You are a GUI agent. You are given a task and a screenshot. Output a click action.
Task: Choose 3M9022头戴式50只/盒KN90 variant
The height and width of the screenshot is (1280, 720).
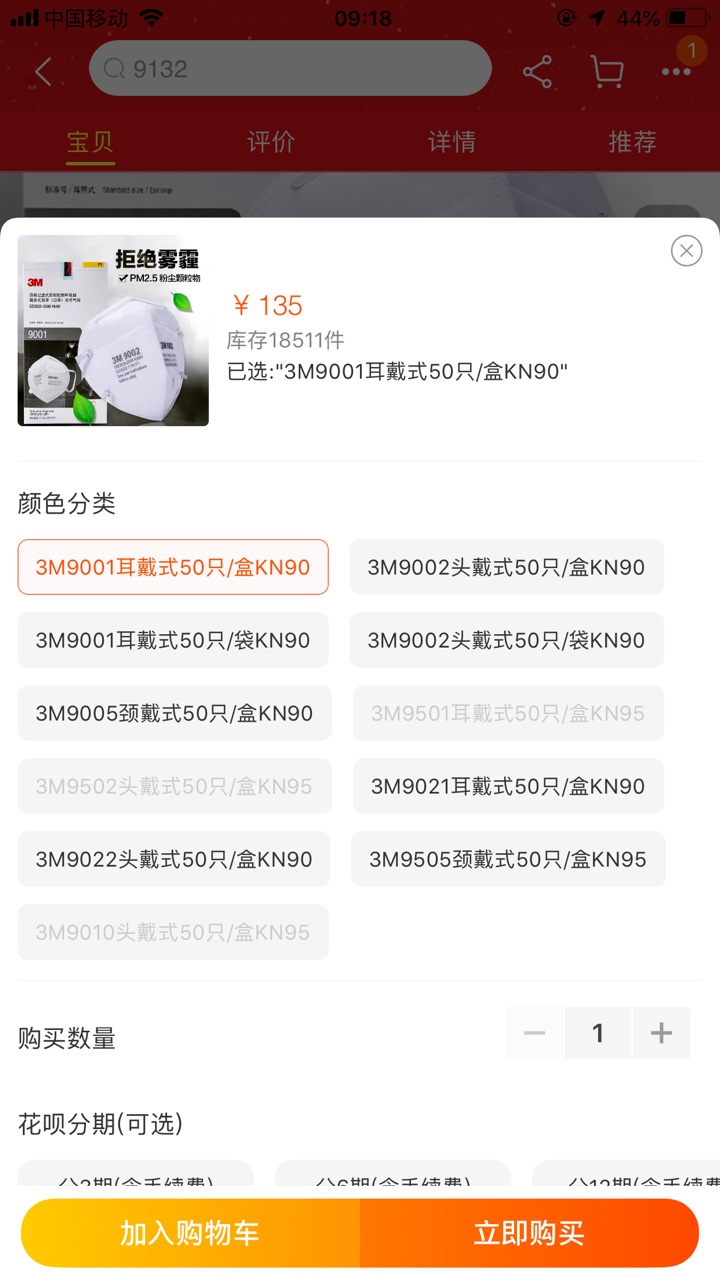174,859
